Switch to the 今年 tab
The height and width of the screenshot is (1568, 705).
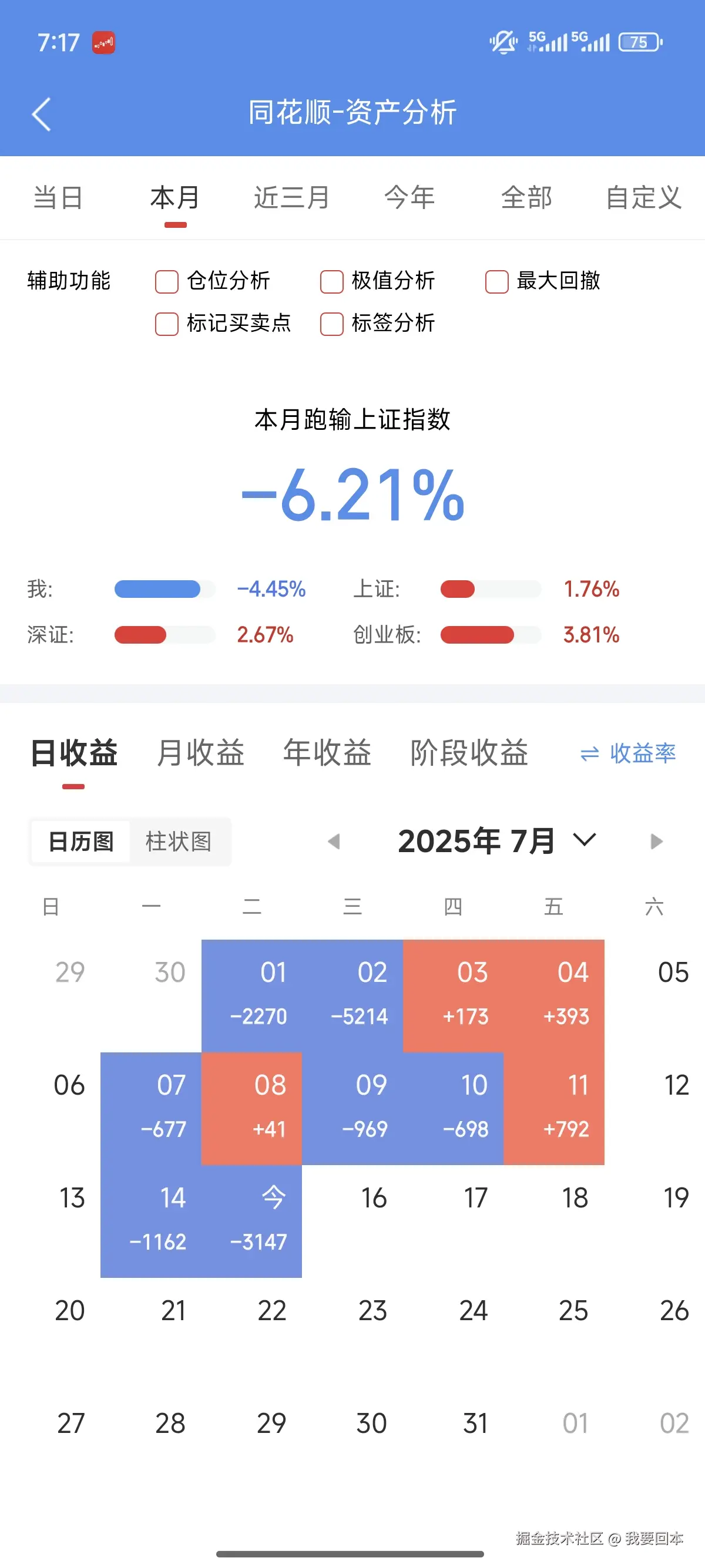[x=409, y=198]
